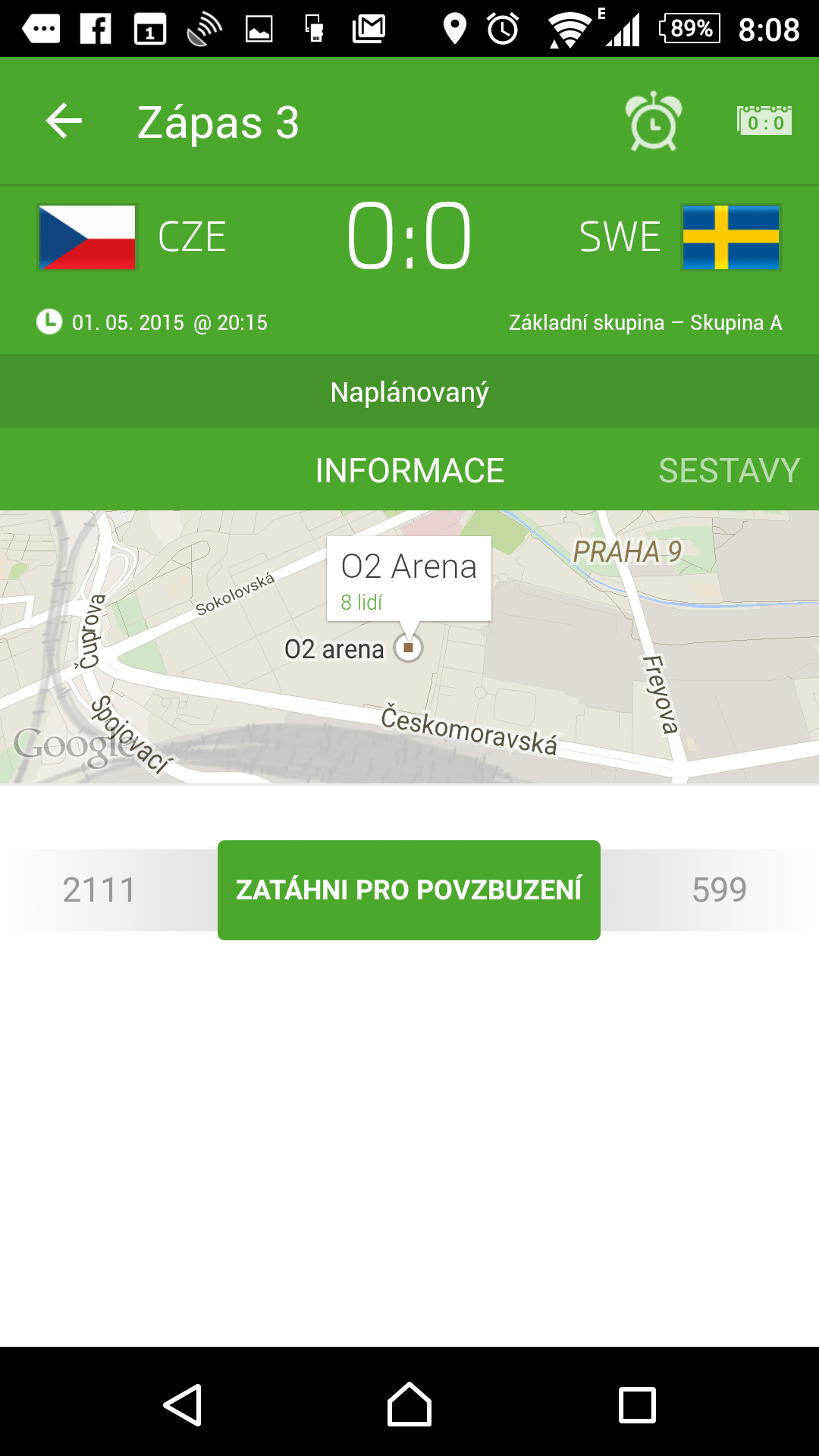Open the recent apps overview

tap(637, 1404)
